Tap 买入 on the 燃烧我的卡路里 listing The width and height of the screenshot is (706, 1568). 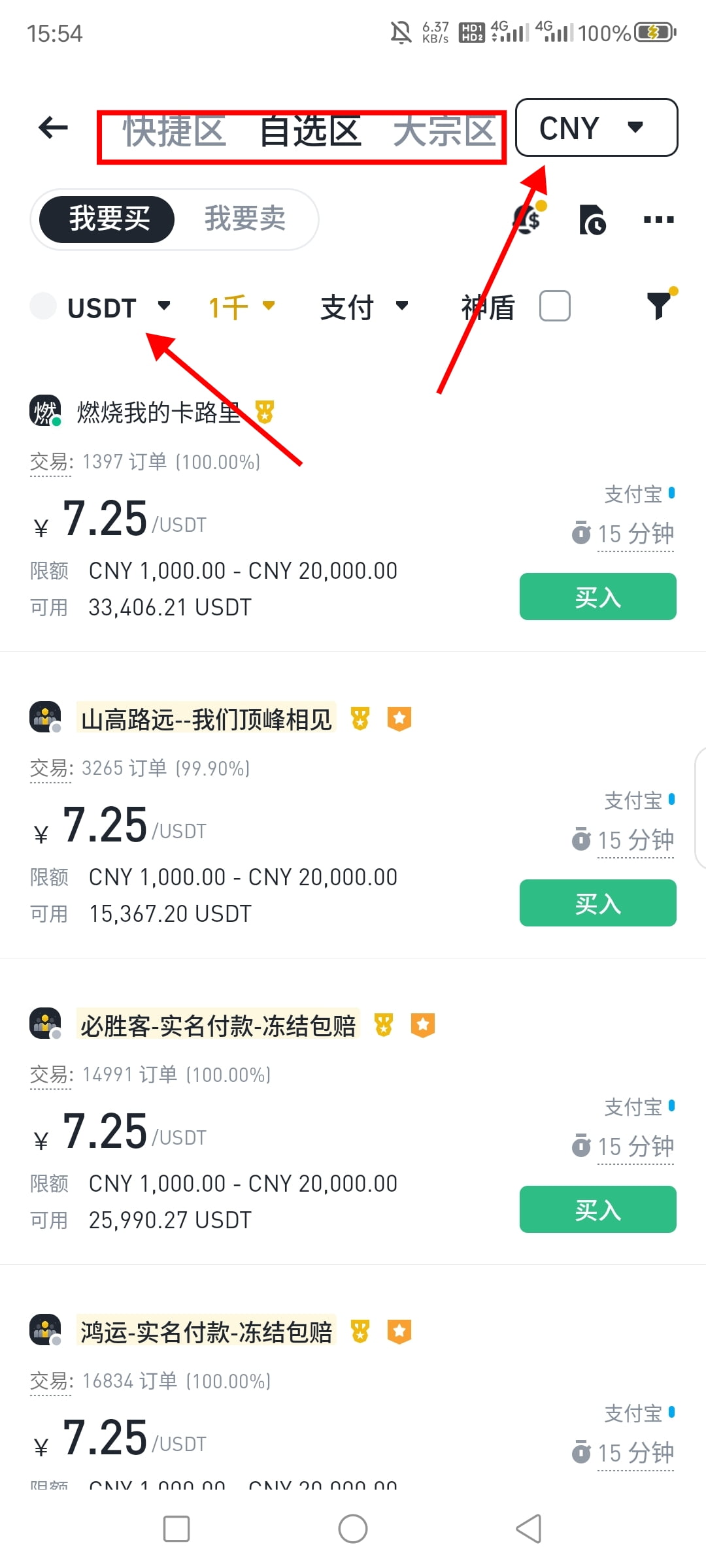tap(597, 596)
